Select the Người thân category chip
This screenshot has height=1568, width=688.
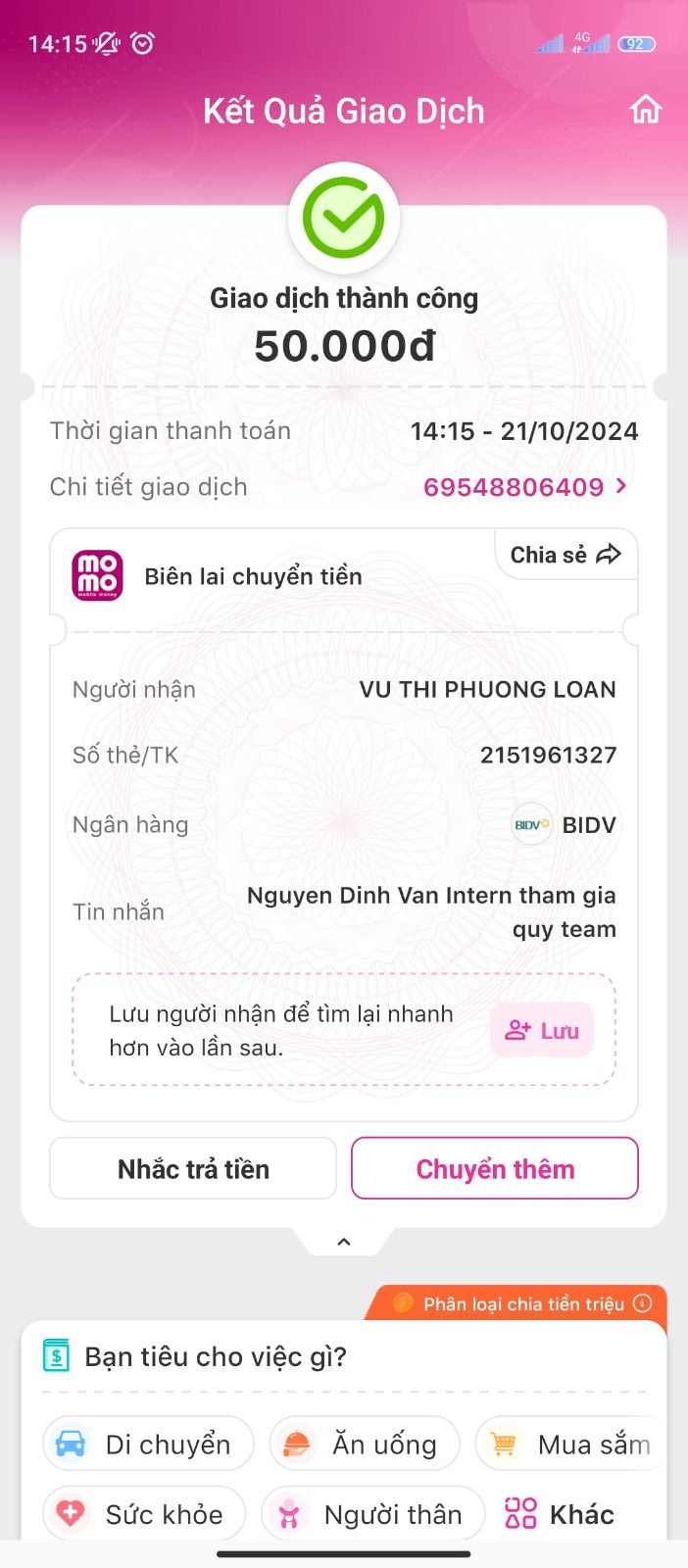[373, 1514]
